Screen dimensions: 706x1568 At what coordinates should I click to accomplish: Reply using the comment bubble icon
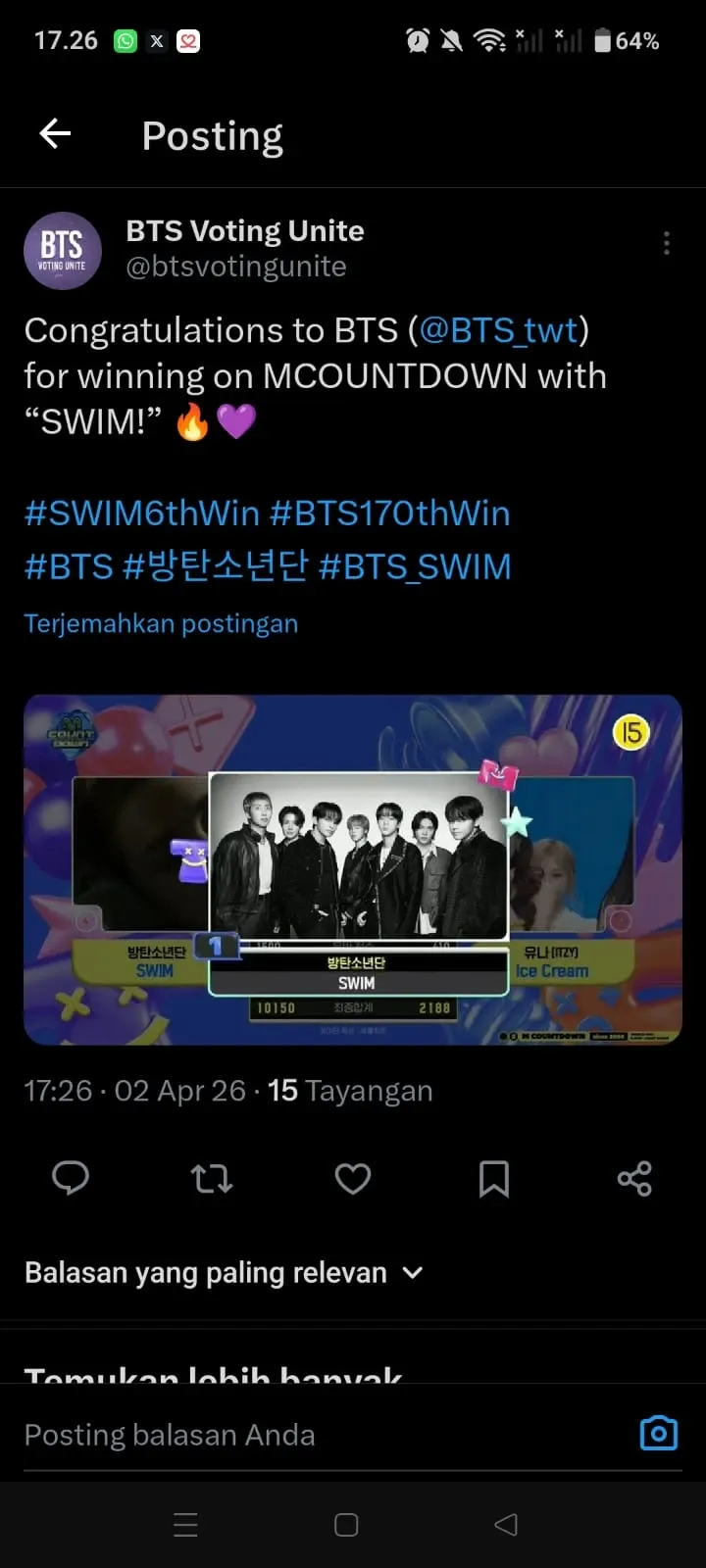tap(71, 1178)
